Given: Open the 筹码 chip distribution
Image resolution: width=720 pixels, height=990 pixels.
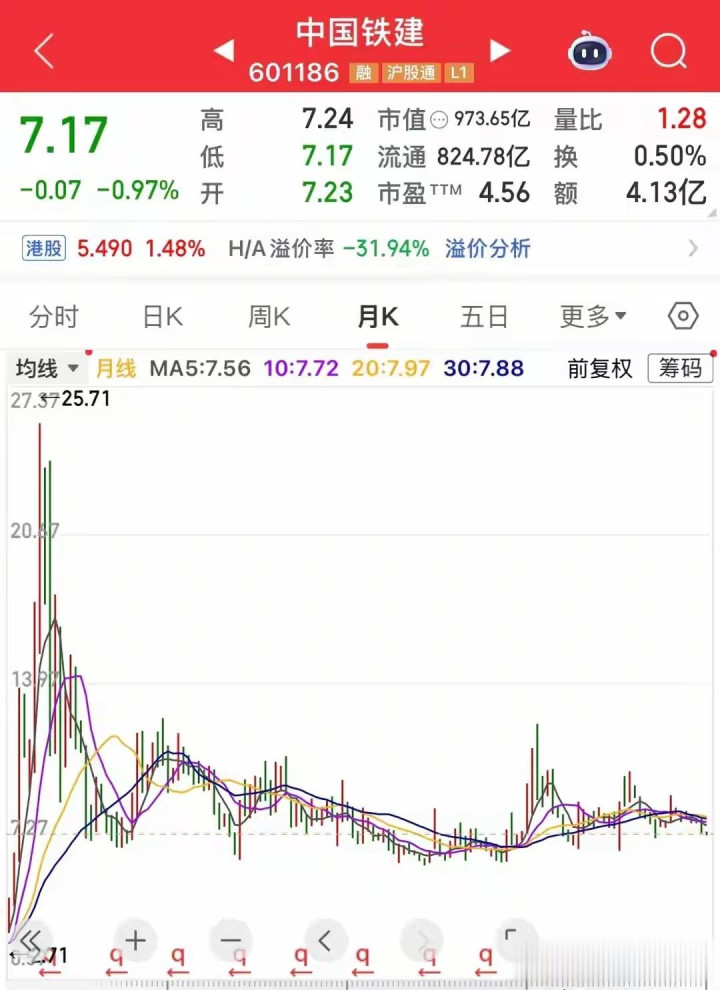Looking at the screenshot, I should tap(680, 369).
